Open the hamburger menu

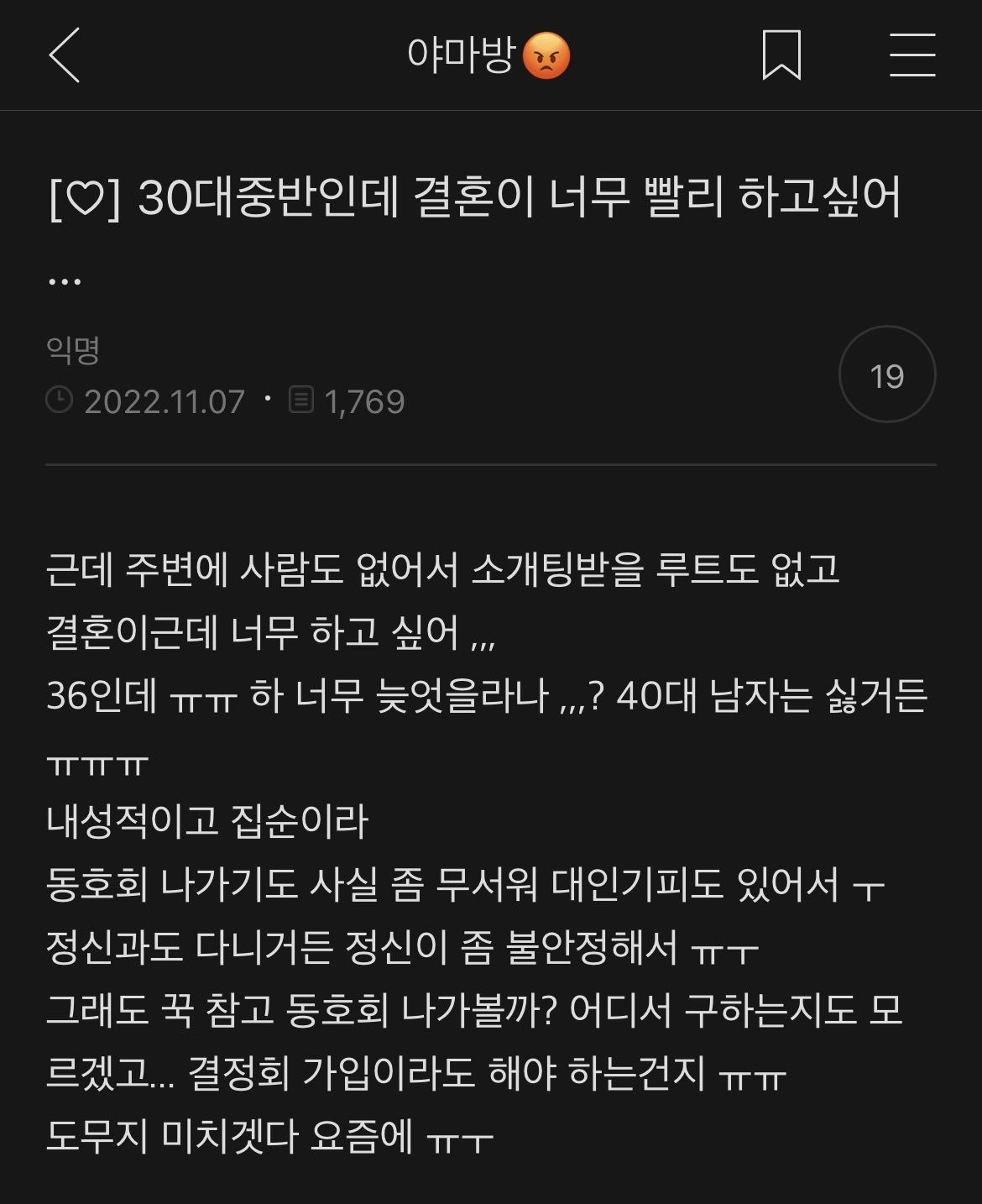912,55
